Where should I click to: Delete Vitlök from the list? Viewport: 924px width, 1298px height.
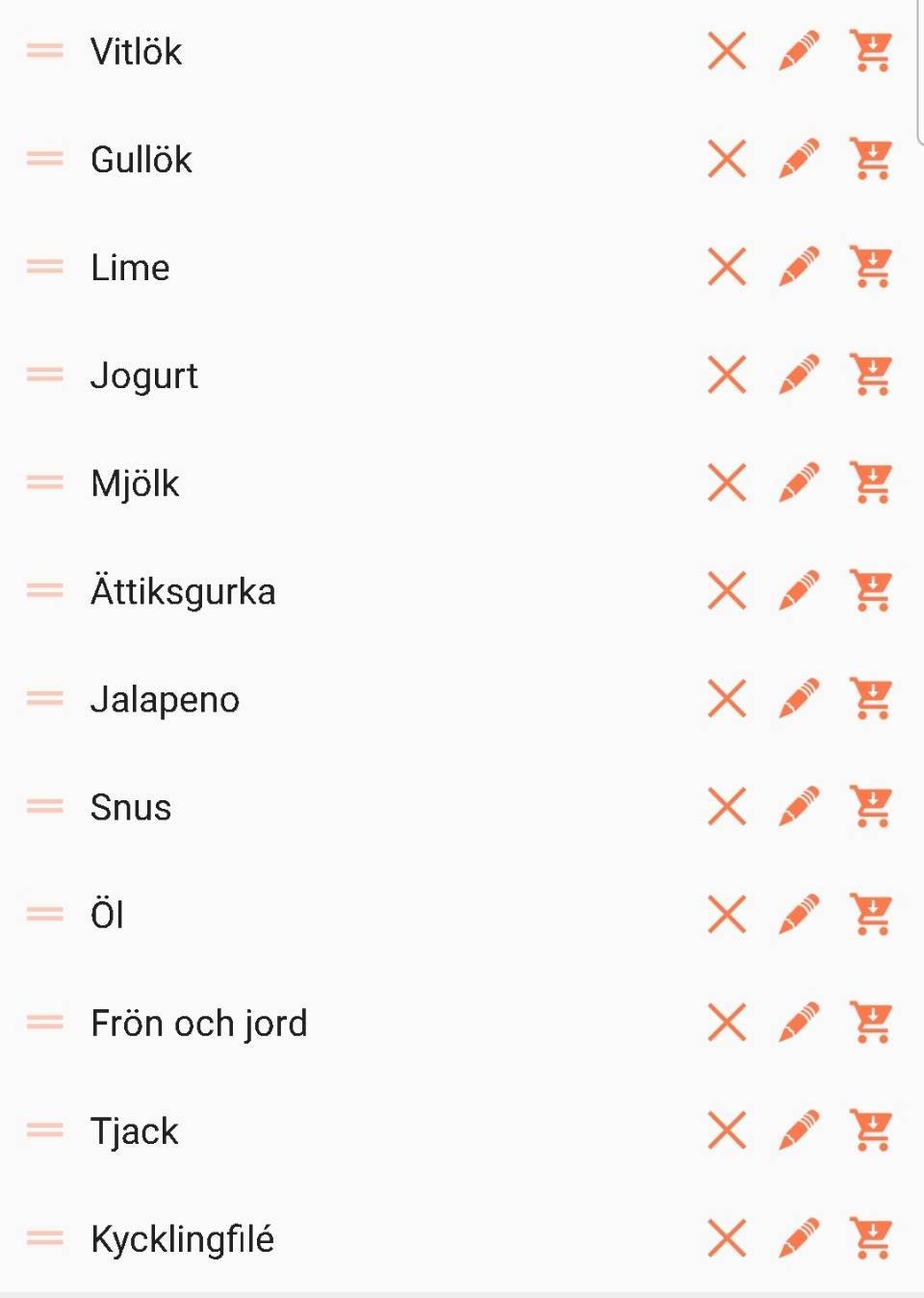tap(727, 51)
